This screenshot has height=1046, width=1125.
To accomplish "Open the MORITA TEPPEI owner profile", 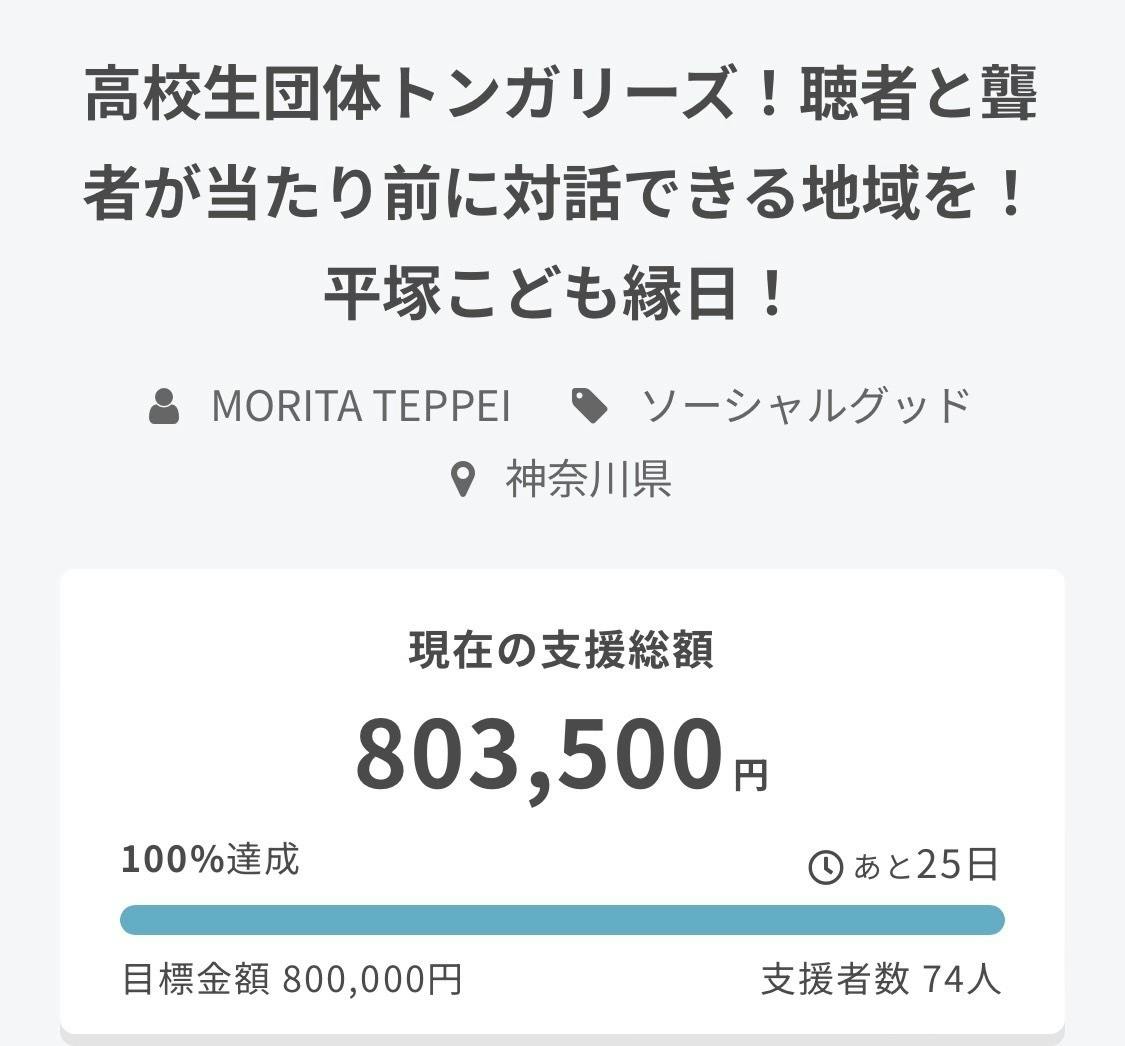I will click(360, 406).
